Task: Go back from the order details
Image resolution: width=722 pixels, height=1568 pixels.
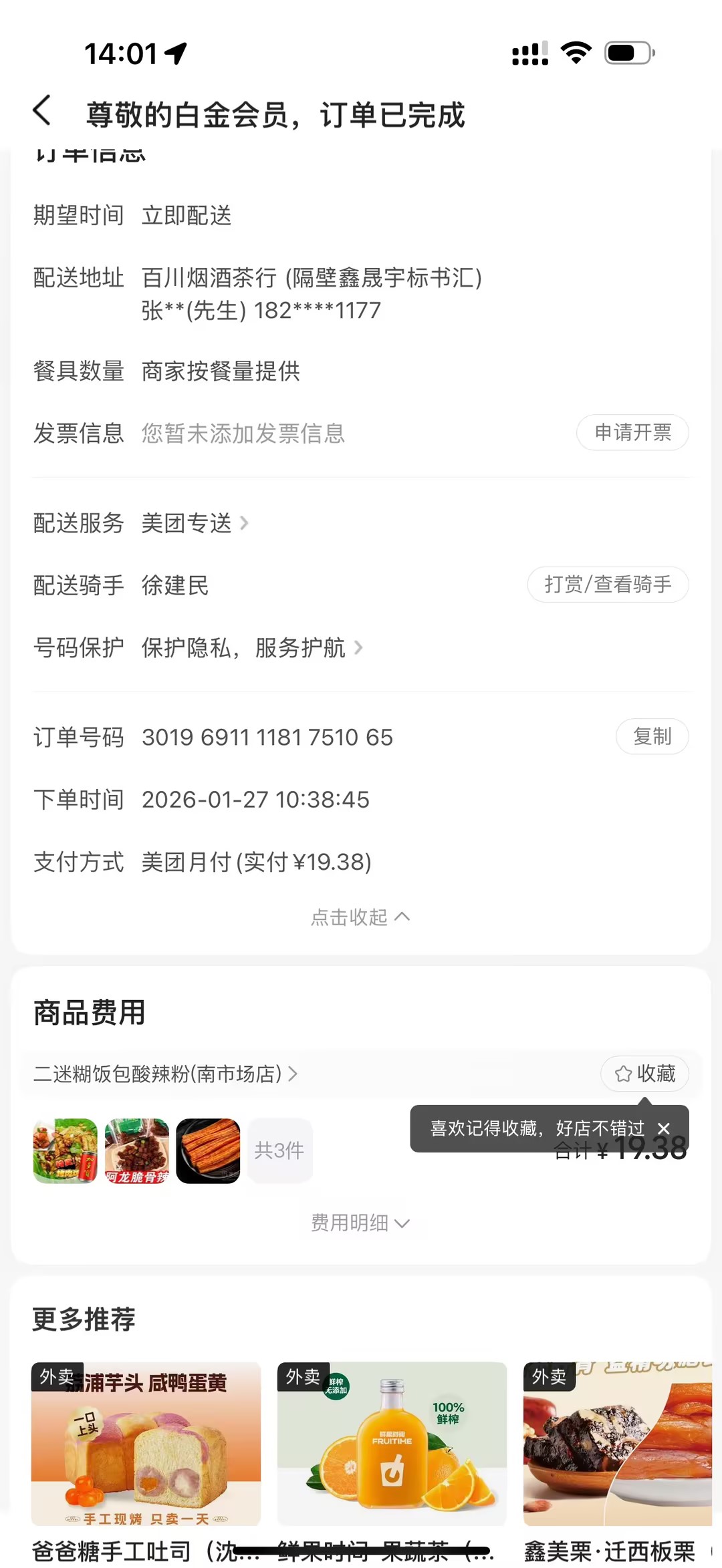Action: [x=42, y=111]
